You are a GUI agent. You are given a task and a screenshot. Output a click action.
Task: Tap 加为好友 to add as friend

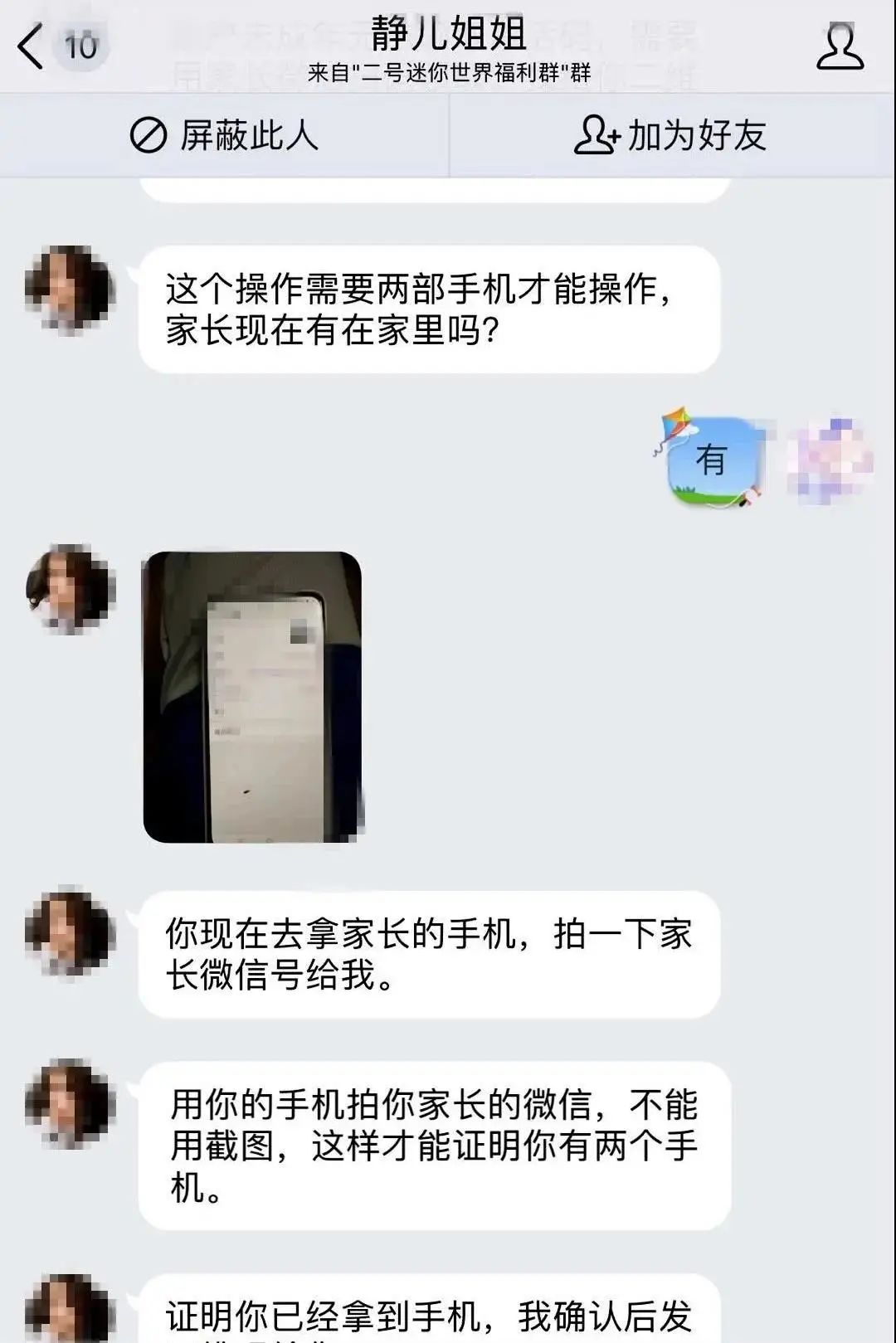[x=670, y=135]
